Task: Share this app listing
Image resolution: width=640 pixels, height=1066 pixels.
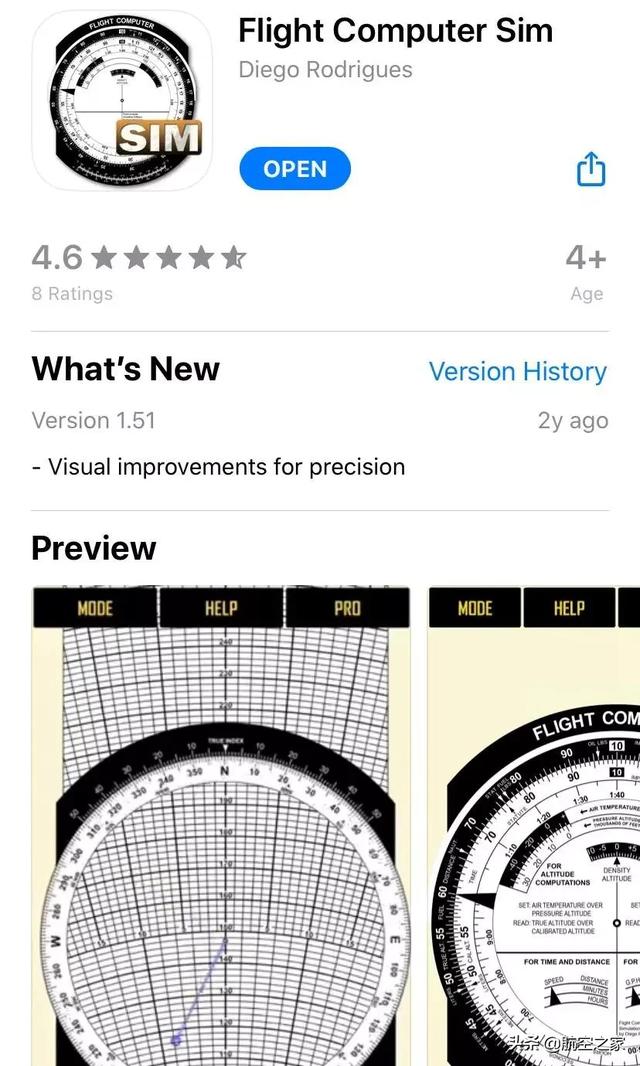Action: (591, 169)
